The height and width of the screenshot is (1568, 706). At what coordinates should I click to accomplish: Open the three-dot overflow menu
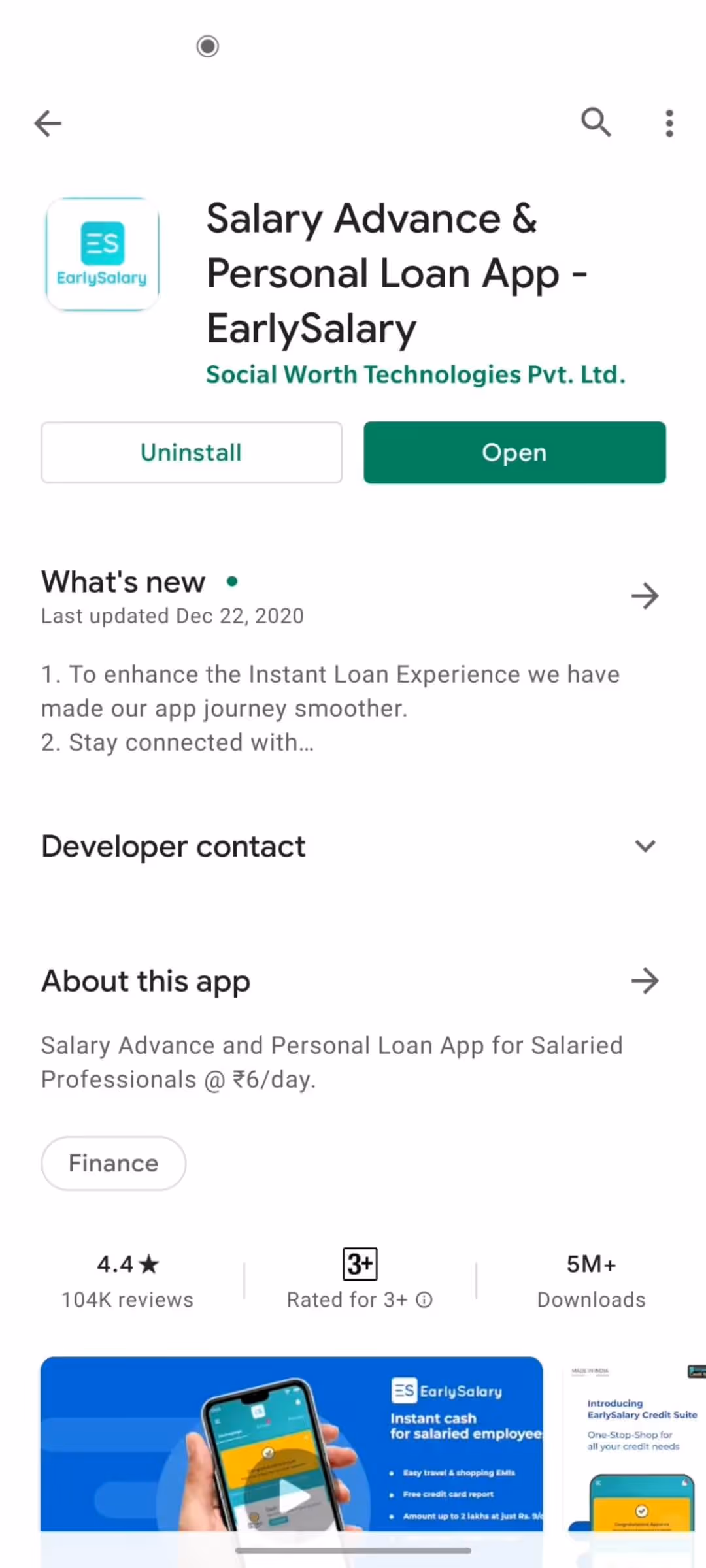click(x=669, y=123)
